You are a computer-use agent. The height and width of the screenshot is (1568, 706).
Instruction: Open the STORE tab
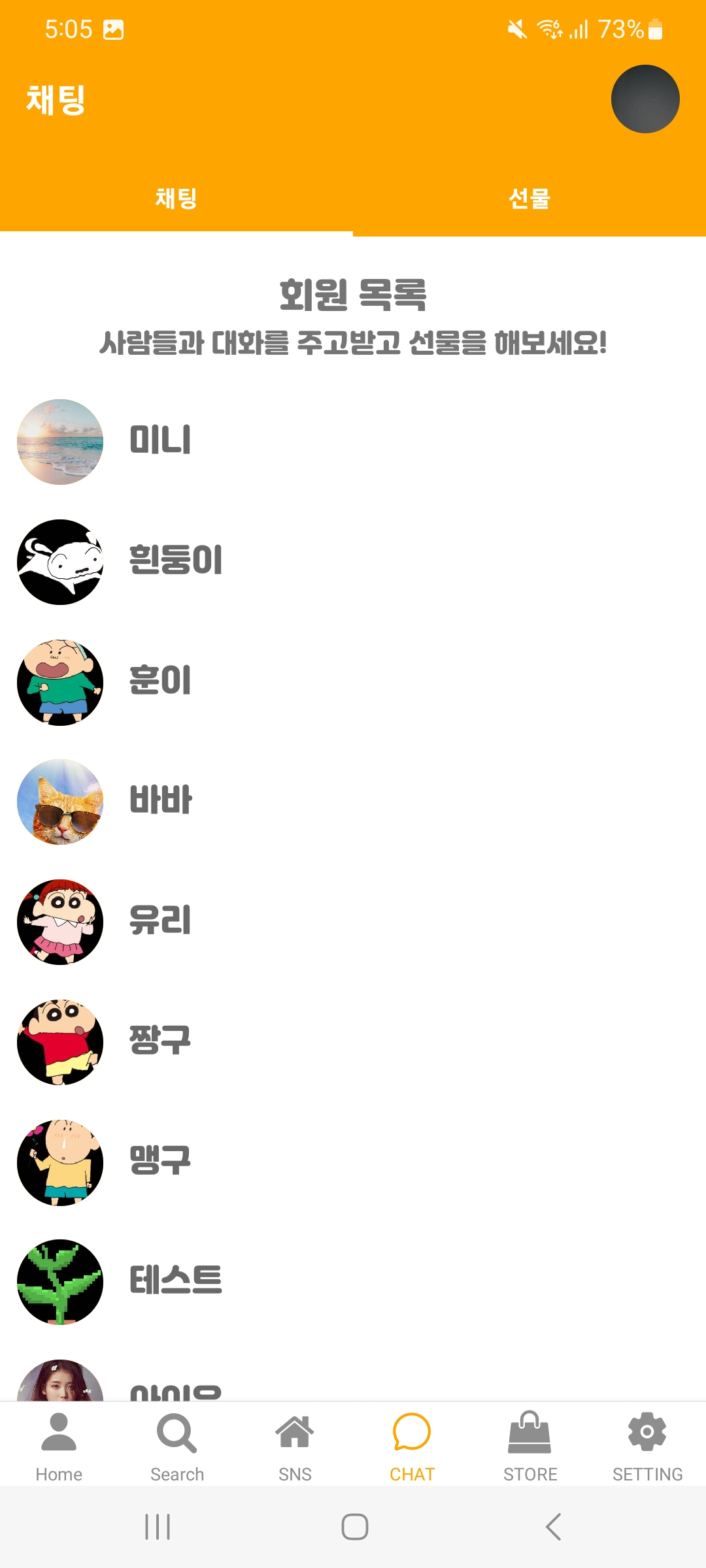pos(530,1445)
